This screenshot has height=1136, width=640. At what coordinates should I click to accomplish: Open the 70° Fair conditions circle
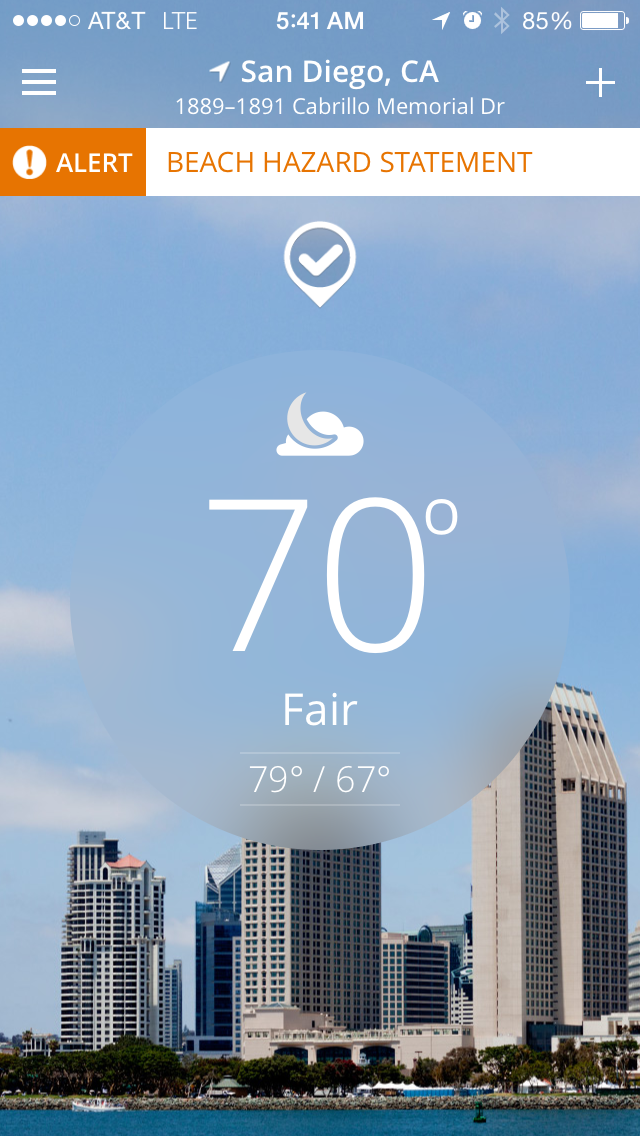point(320,600)
